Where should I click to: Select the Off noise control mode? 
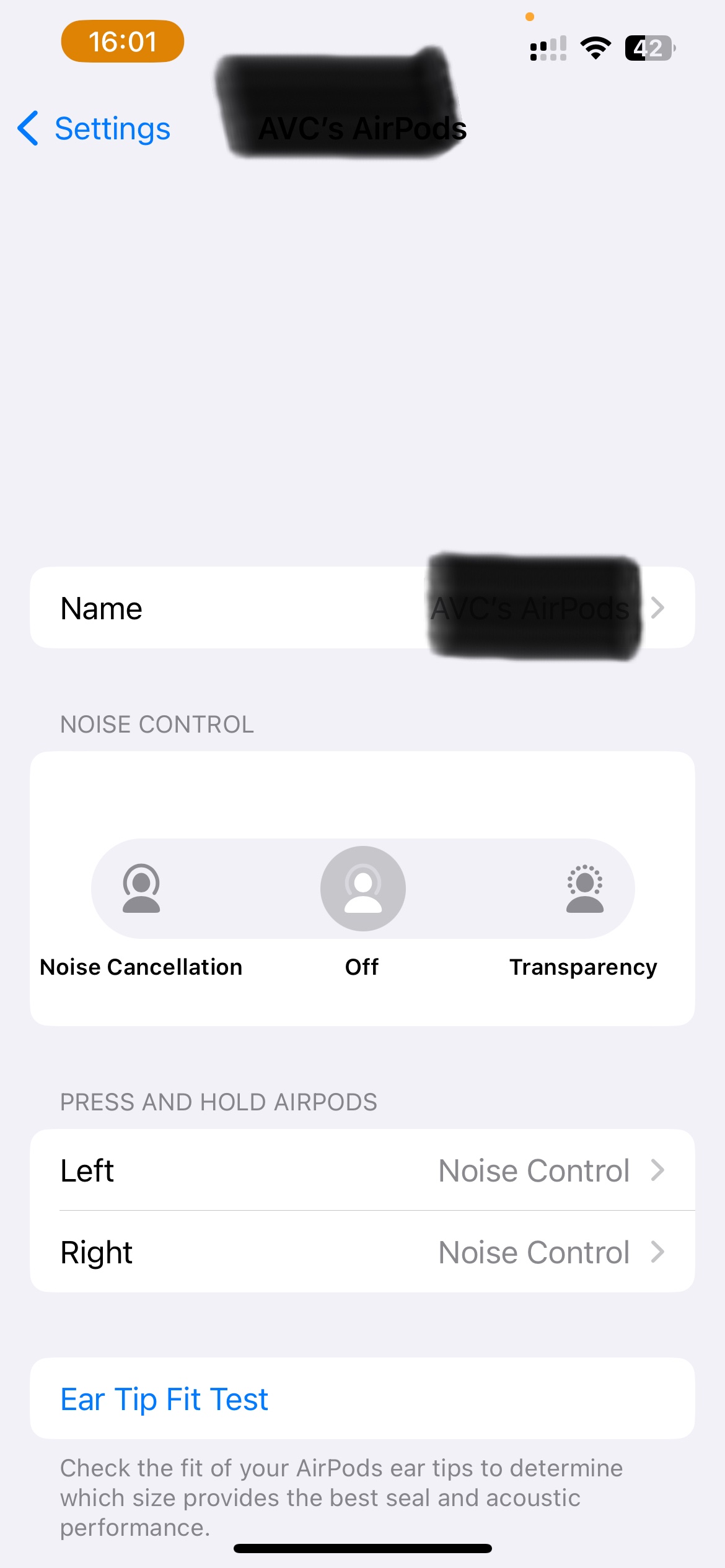pos(362,889)
